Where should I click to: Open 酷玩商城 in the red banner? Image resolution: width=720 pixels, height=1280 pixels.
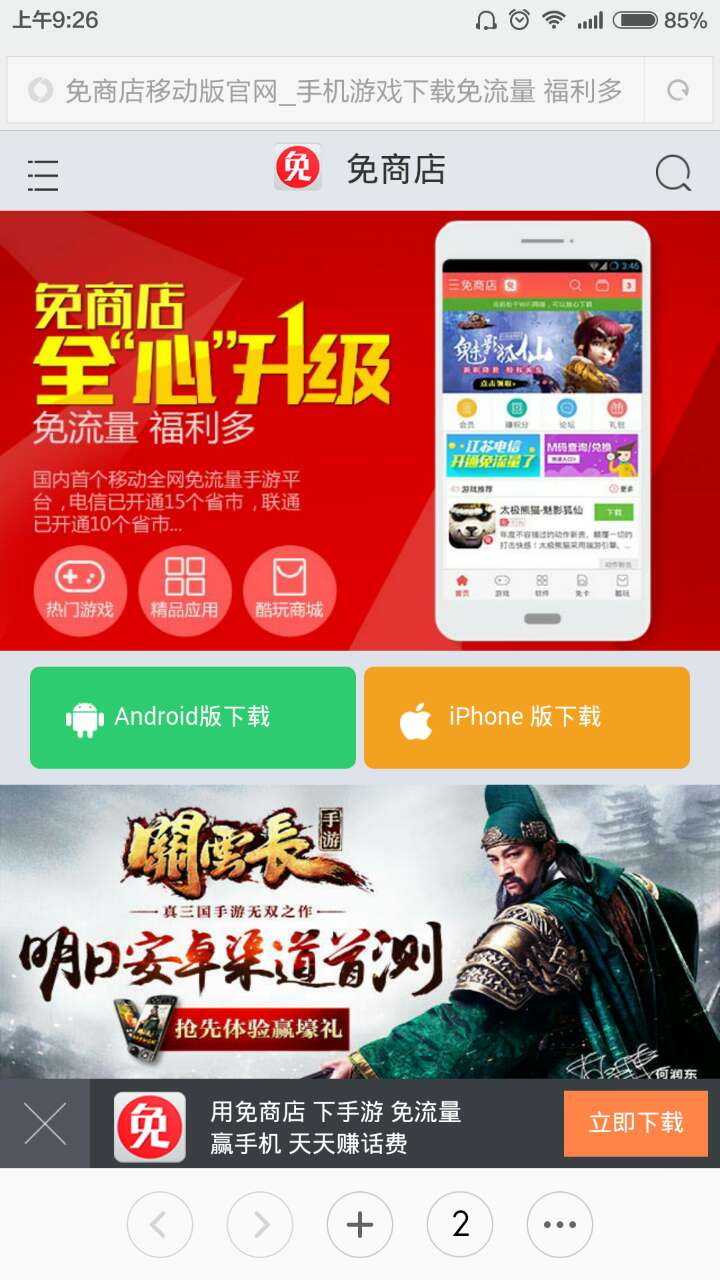289,590
